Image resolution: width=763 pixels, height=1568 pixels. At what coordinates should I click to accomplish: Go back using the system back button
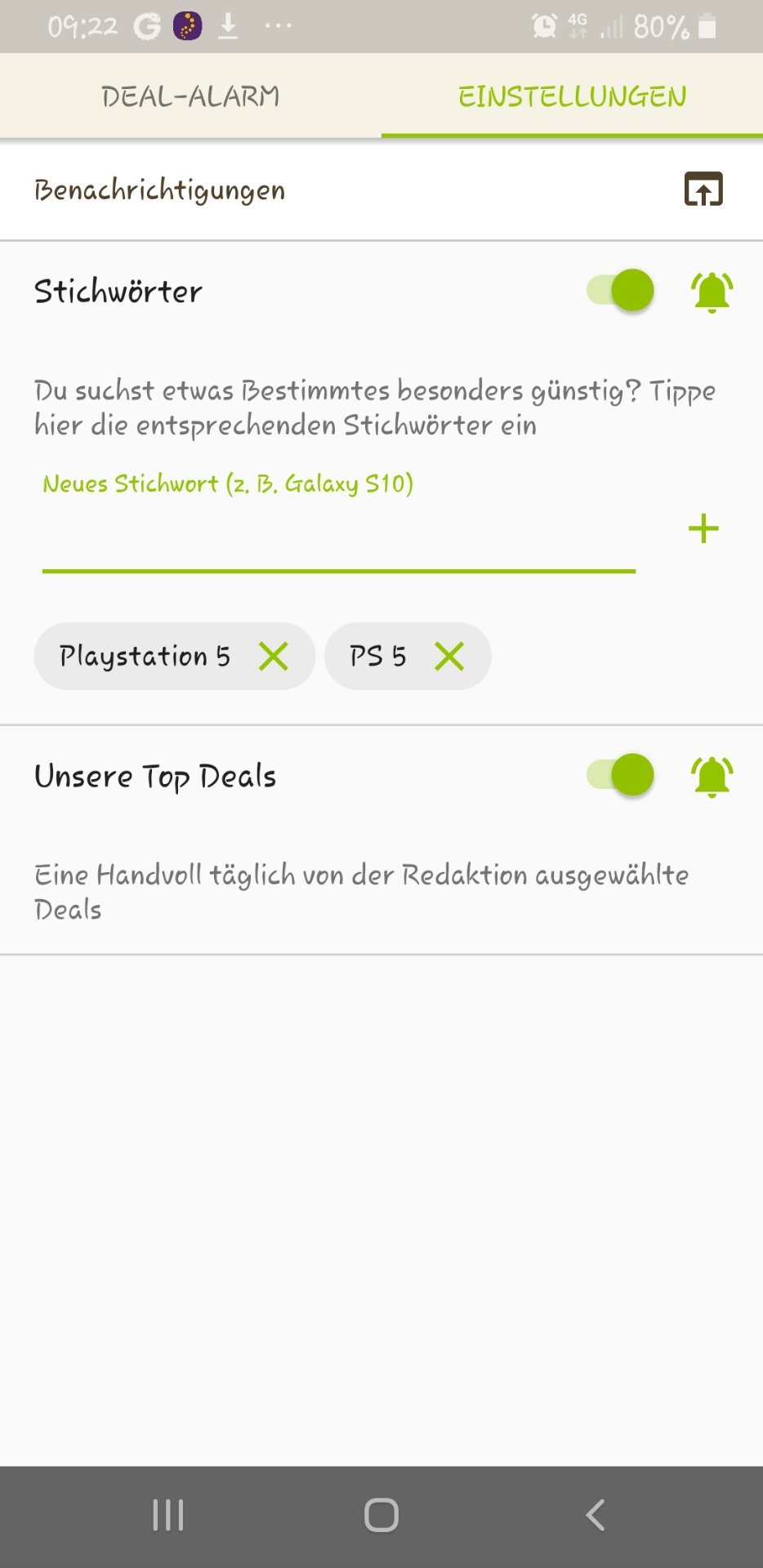(596, 1516)
